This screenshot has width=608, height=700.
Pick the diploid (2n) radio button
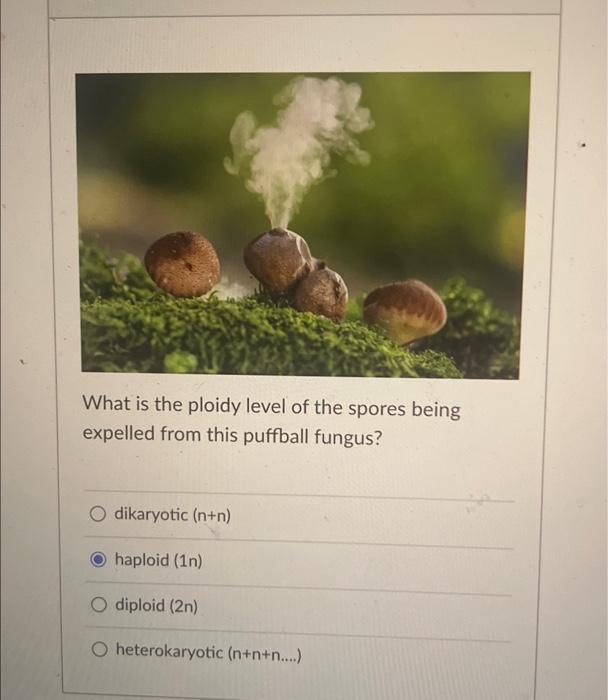tap(98, 606)
